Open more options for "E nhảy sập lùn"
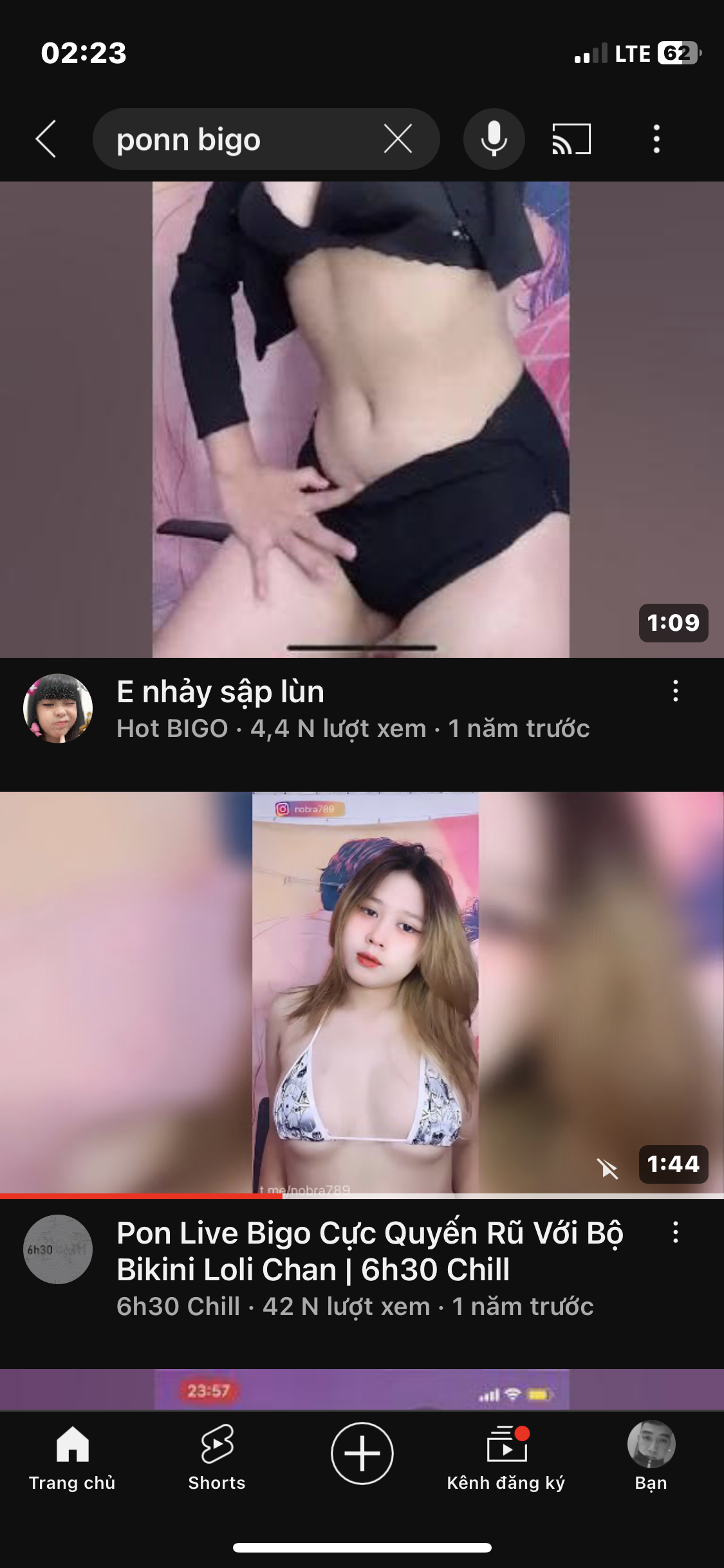This screenshot has width=724, height=1568. pos(675,691)
